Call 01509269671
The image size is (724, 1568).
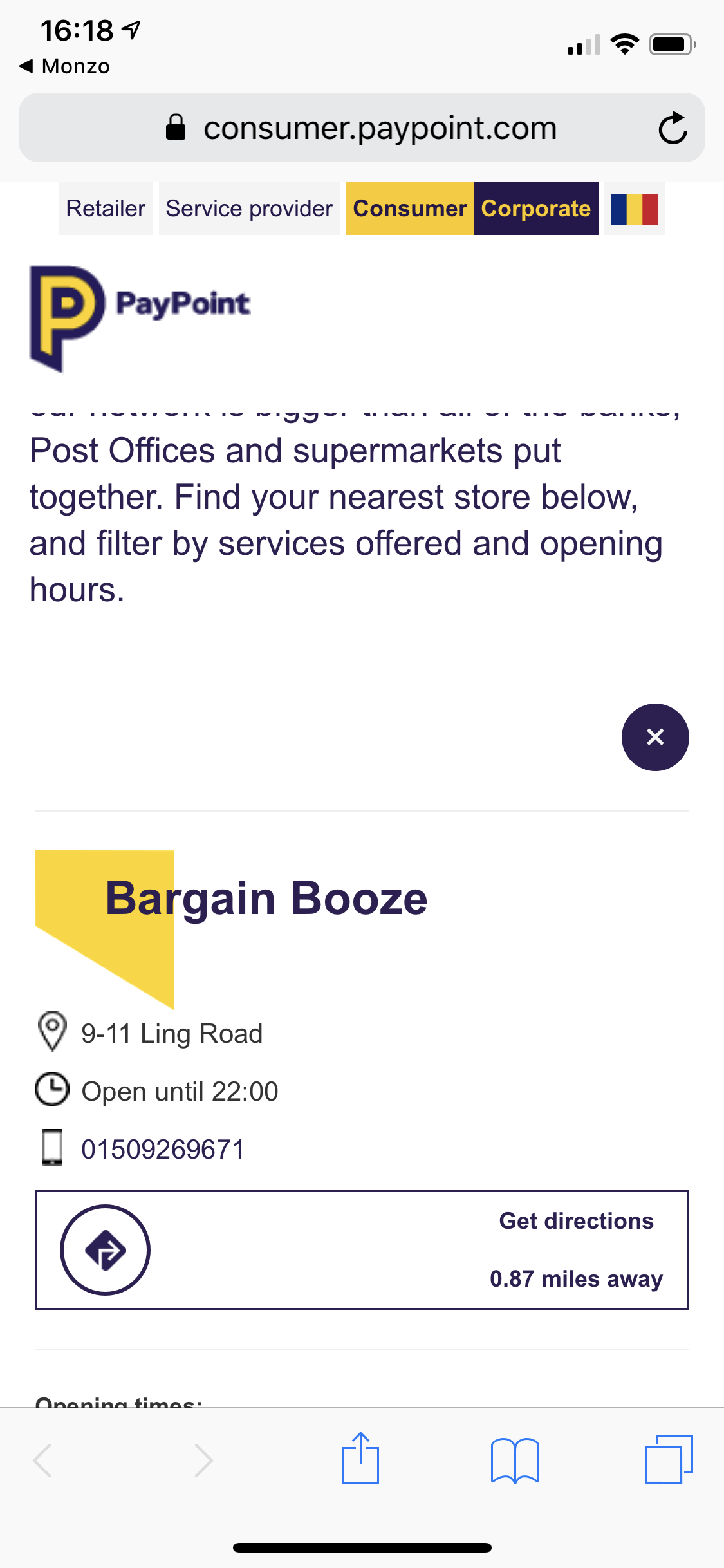tap(163, 1149)
